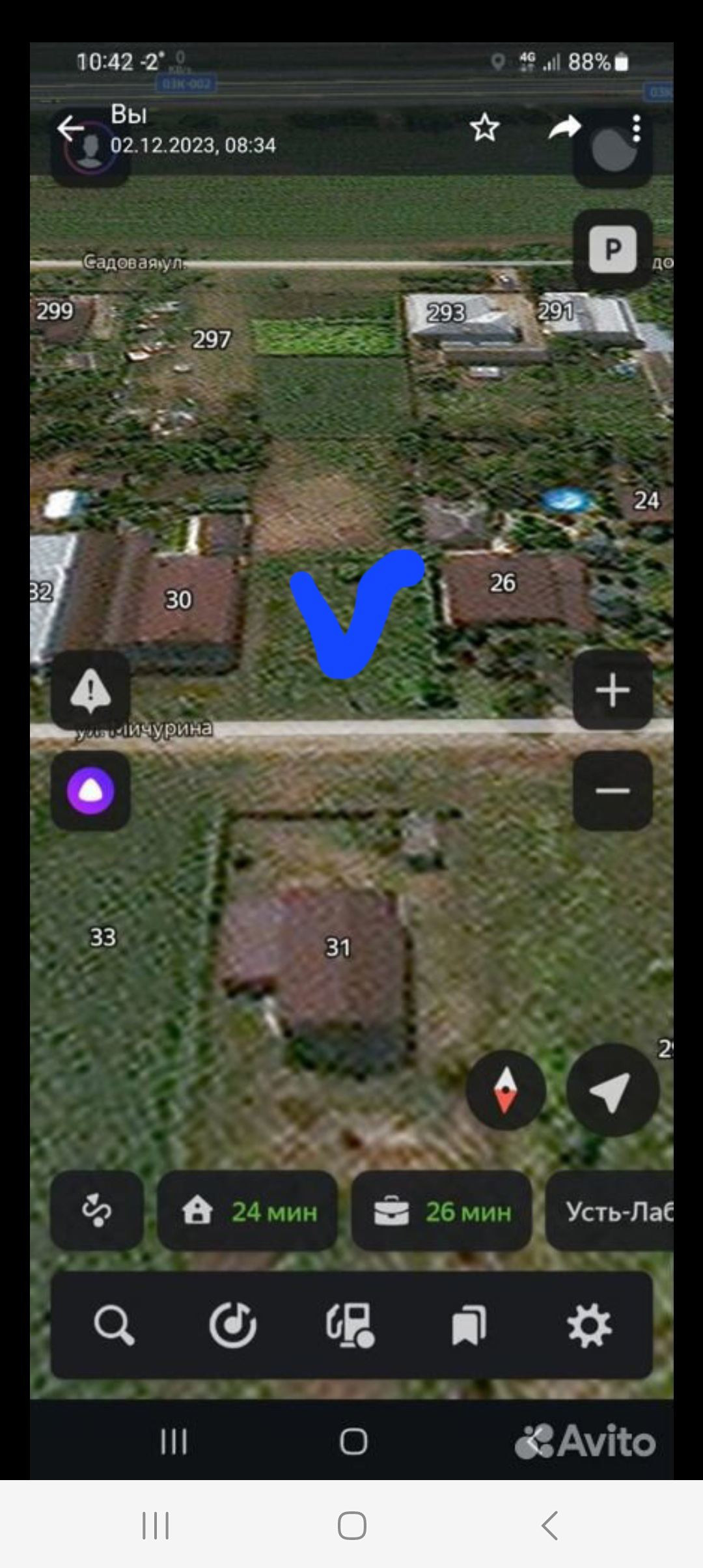Open the three-dot overflow menu
The width and height of the screenshot is (703, 1568).
point(637,128)
